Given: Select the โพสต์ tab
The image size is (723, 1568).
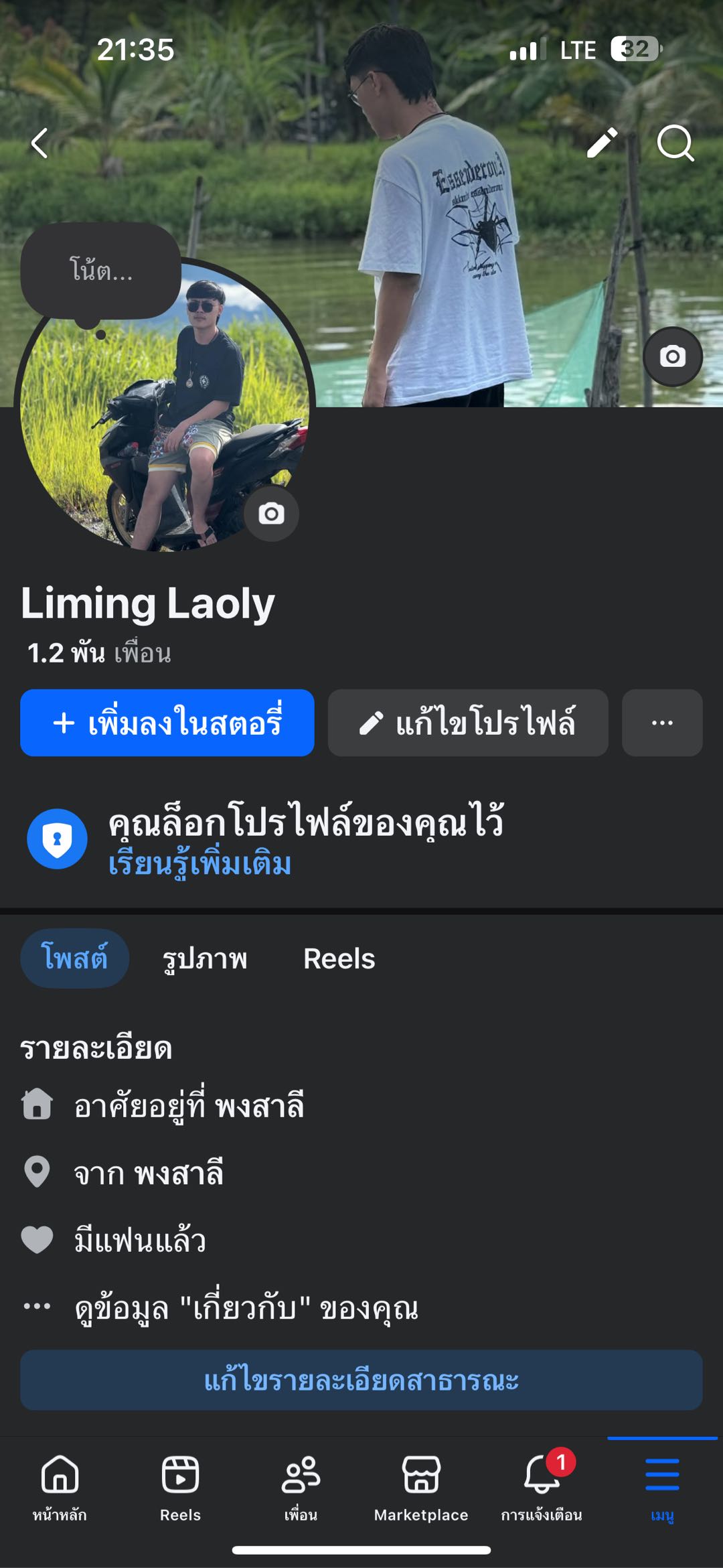Looking at the screenshot, I should (x=74, y=958).
